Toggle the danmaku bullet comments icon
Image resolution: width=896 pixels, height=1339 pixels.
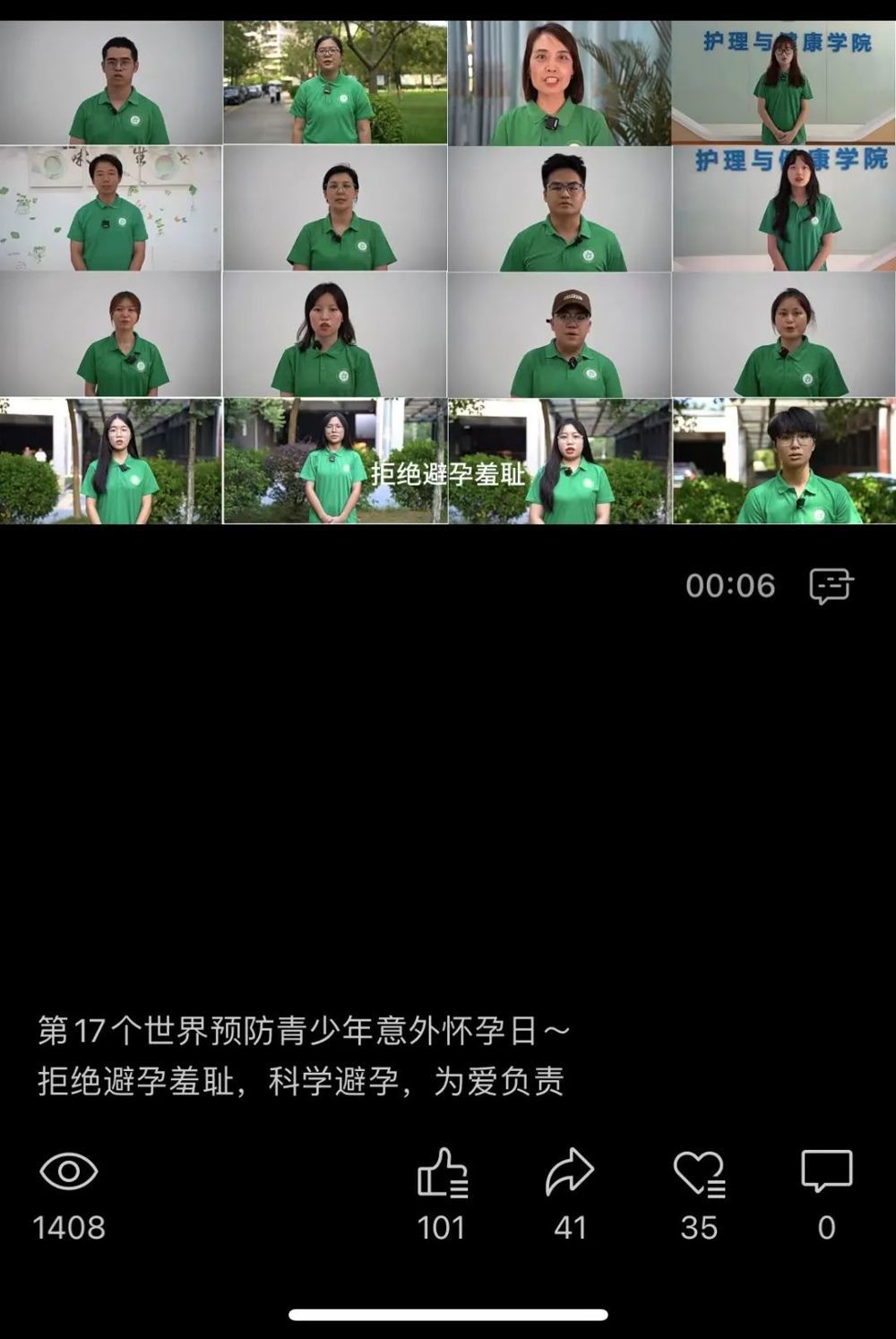pyautogui.click(x=831, y=586)
